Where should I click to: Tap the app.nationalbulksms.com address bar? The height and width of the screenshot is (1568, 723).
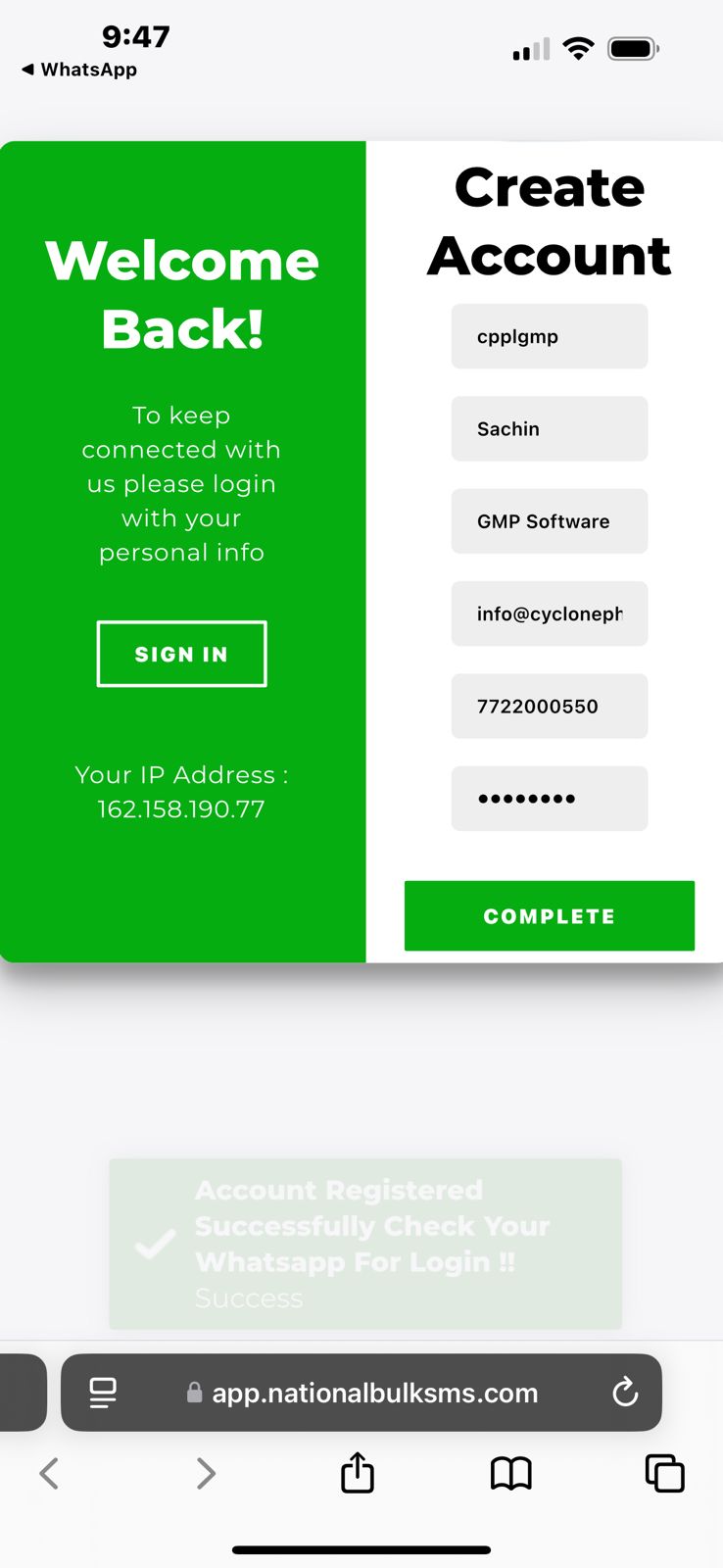pyautogui.click(x=374, y=1393)
